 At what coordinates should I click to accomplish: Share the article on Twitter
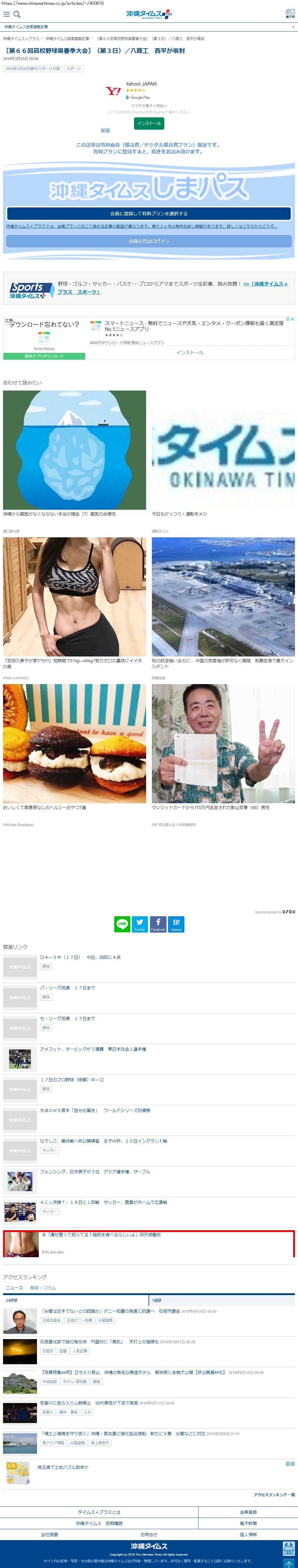coord(140,924)
